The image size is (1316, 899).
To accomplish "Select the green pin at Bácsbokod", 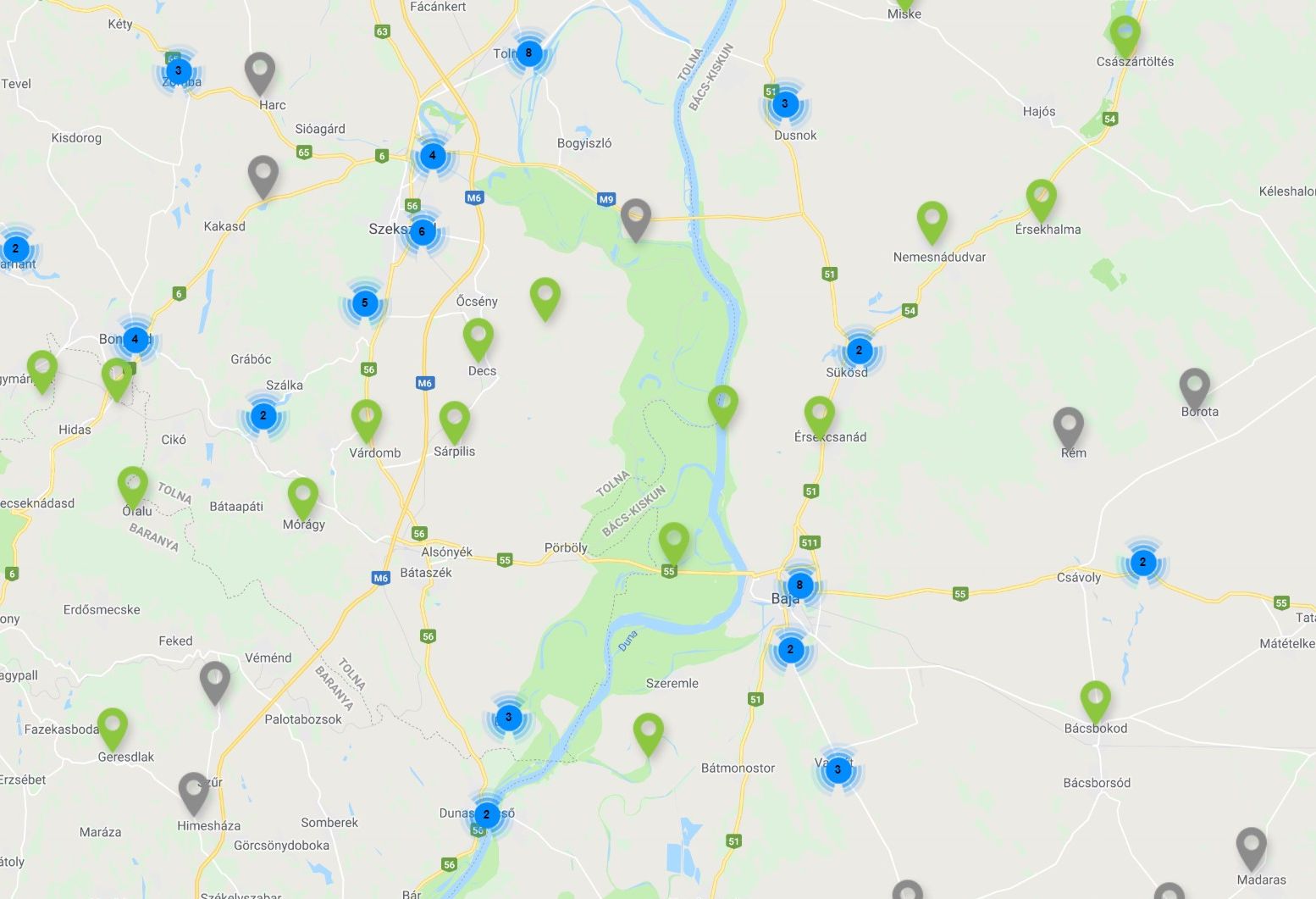I will [1095, 699].
